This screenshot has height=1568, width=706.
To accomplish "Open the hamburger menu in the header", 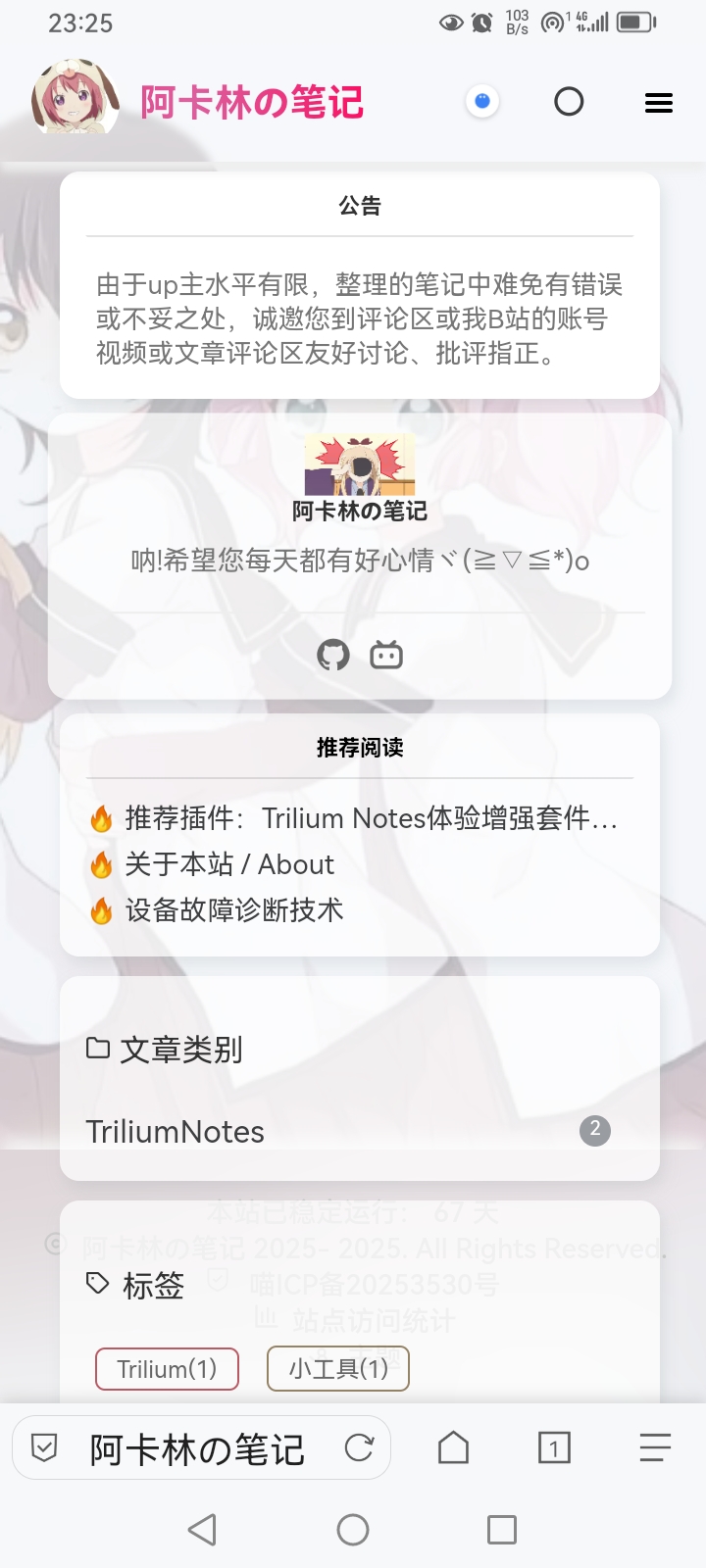I will (x=658, y=102).
